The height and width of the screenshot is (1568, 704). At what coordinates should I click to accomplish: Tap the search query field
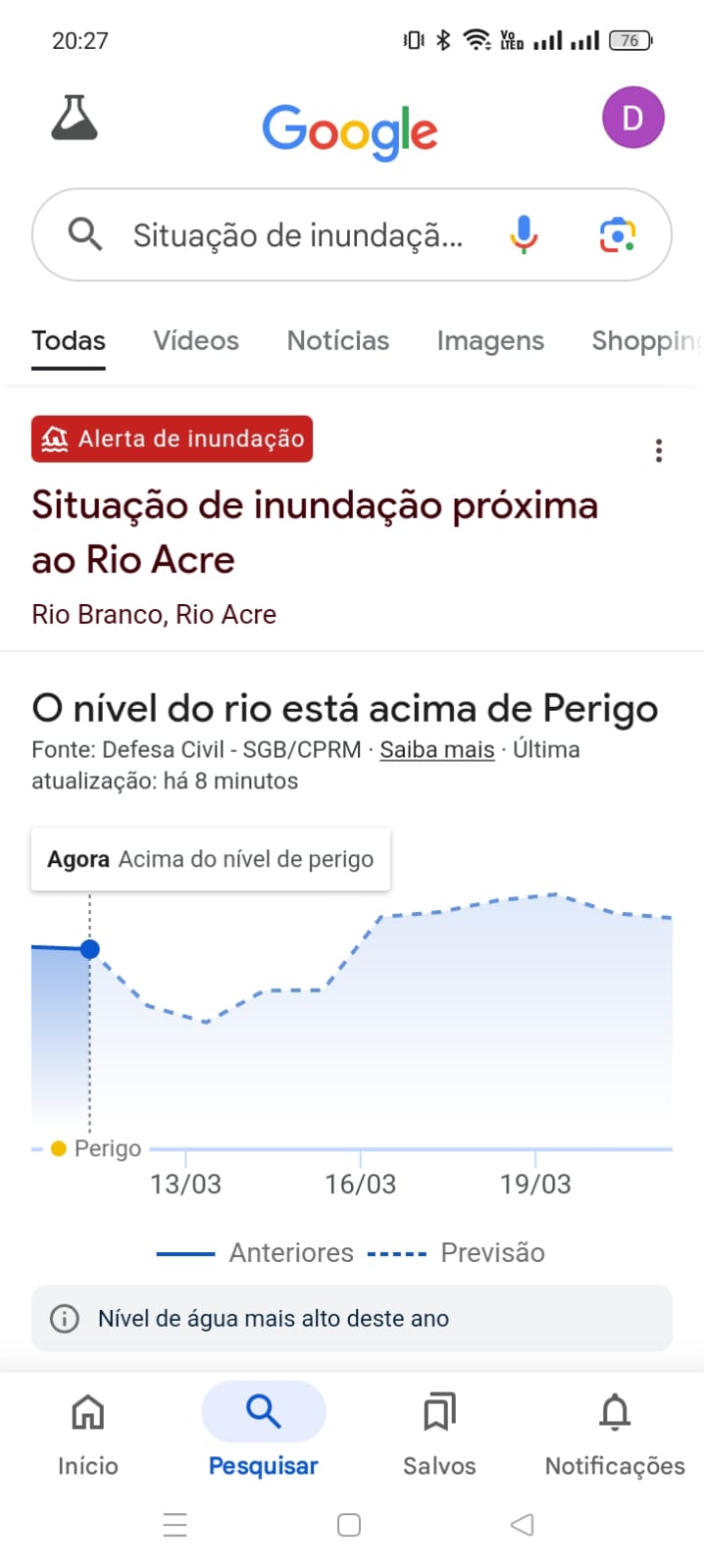[297, 235]
